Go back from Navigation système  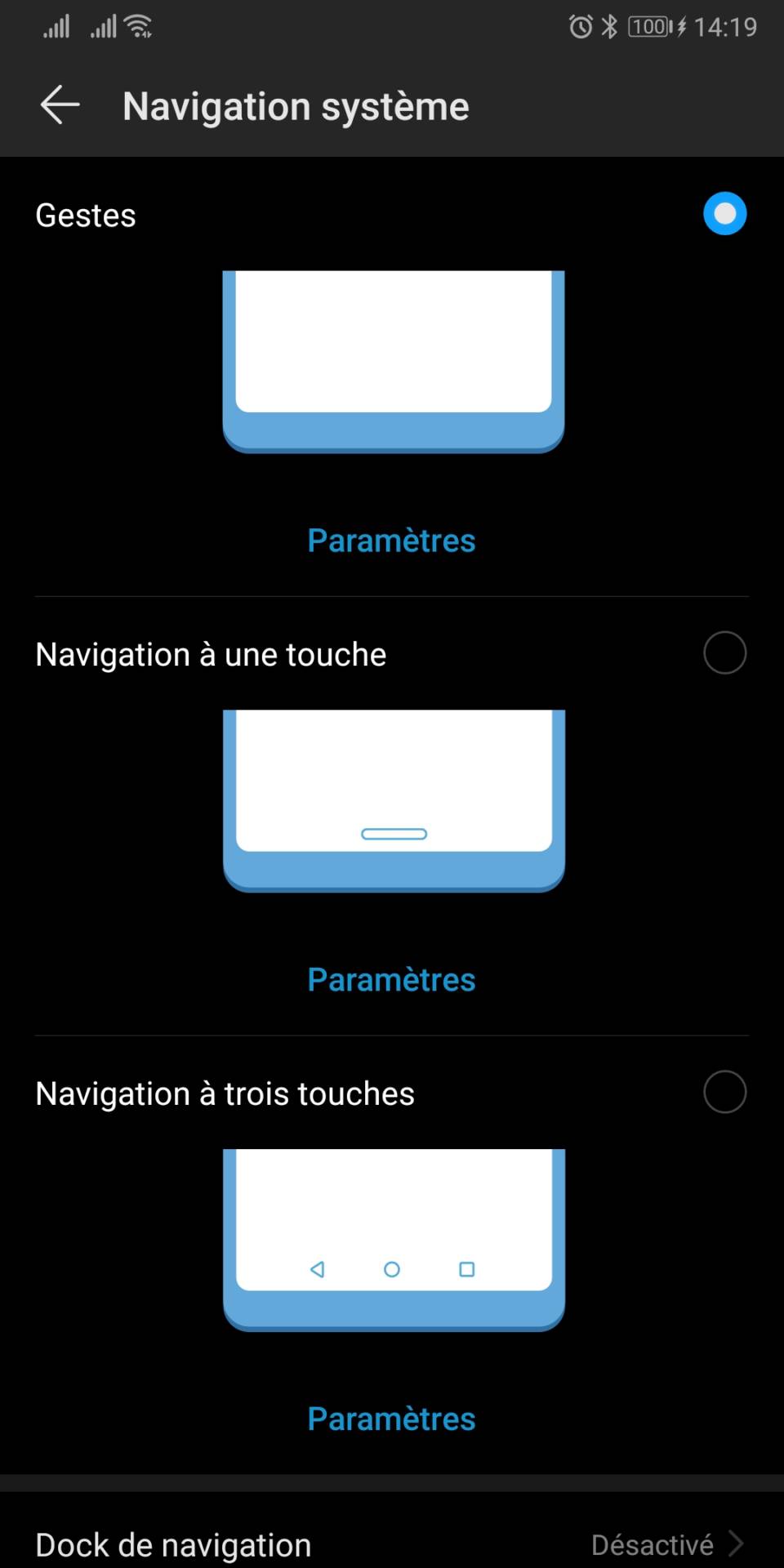point(60,105)
